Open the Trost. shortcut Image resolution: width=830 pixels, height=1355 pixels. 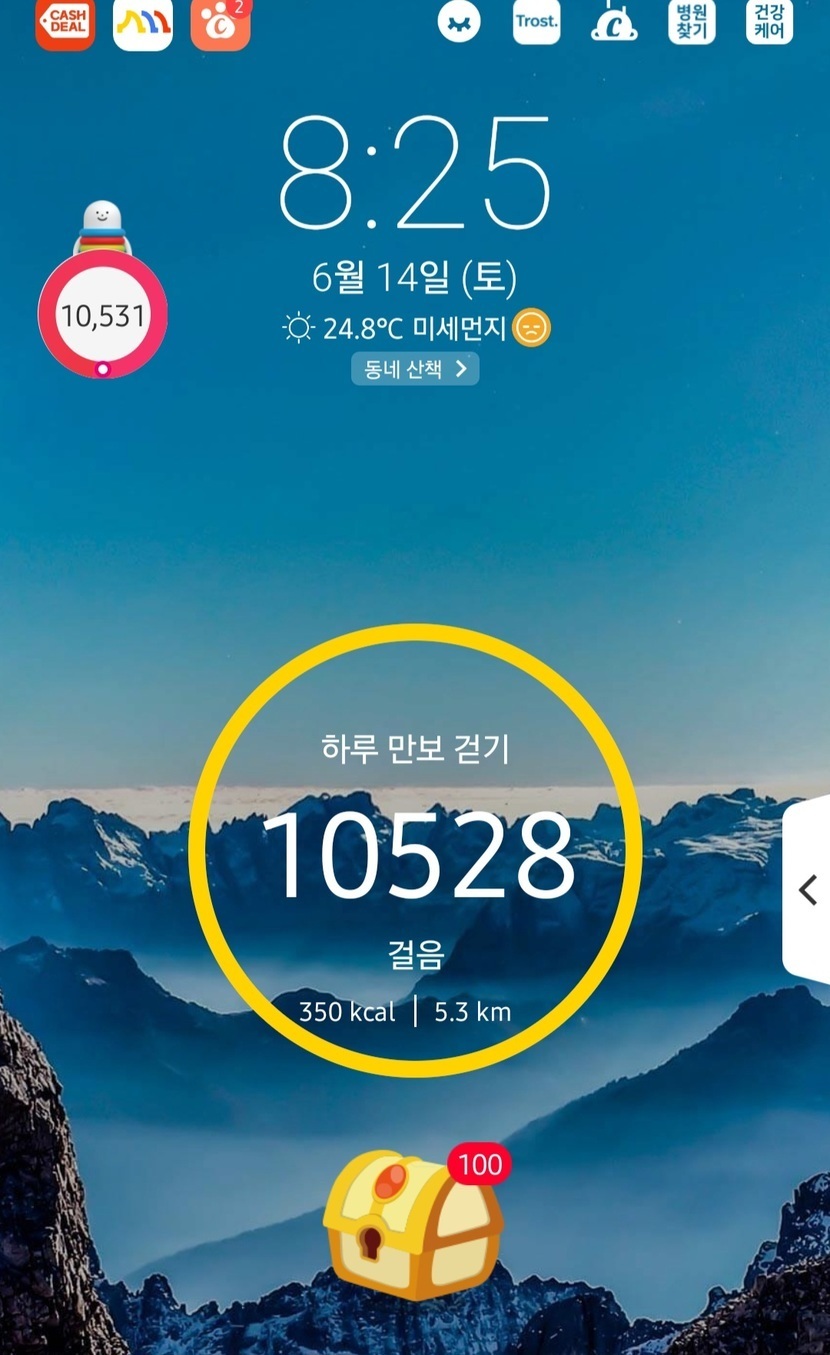tap(537, 21)
